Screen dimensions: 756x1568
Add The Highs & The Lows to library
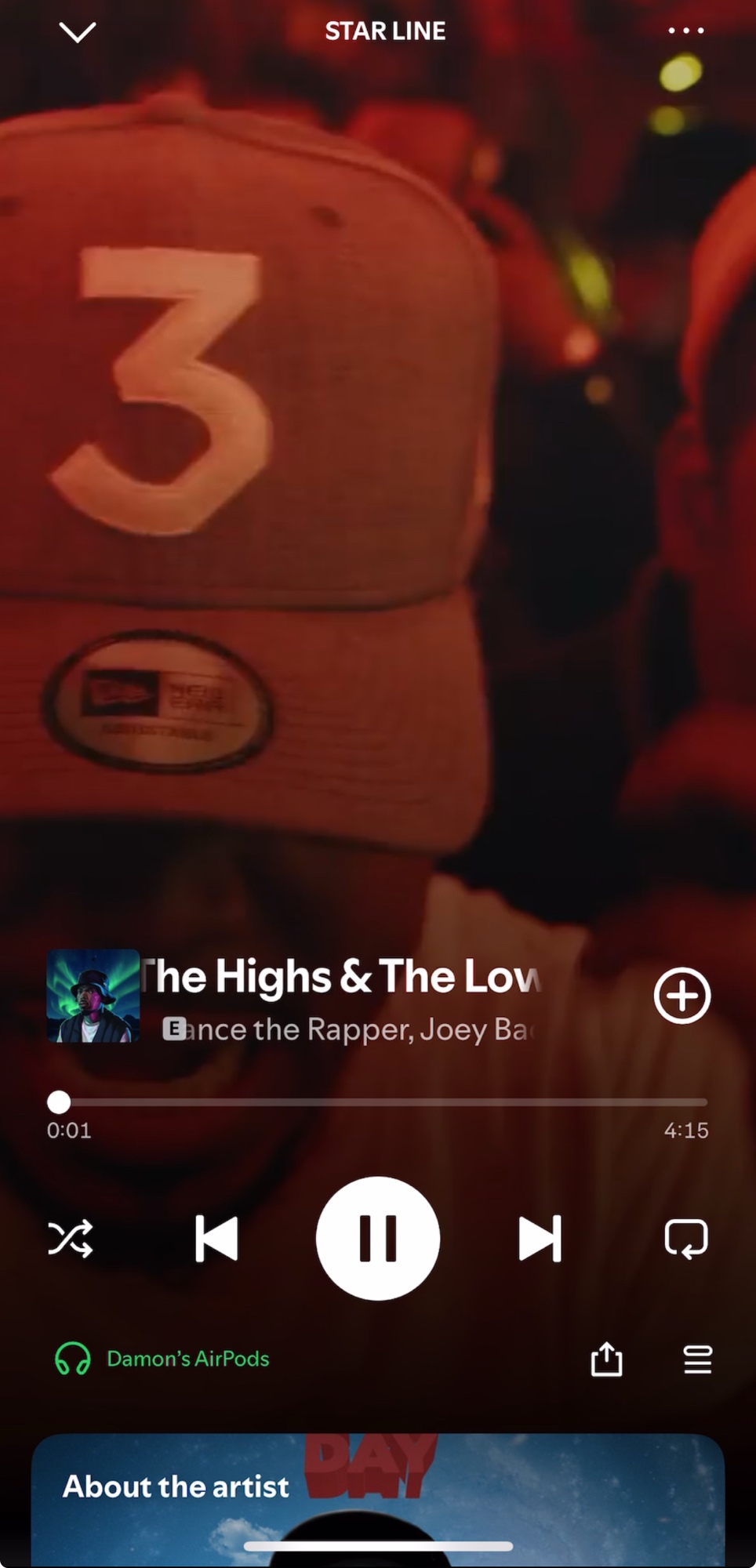pyautogui.click(x=681, y=996)
